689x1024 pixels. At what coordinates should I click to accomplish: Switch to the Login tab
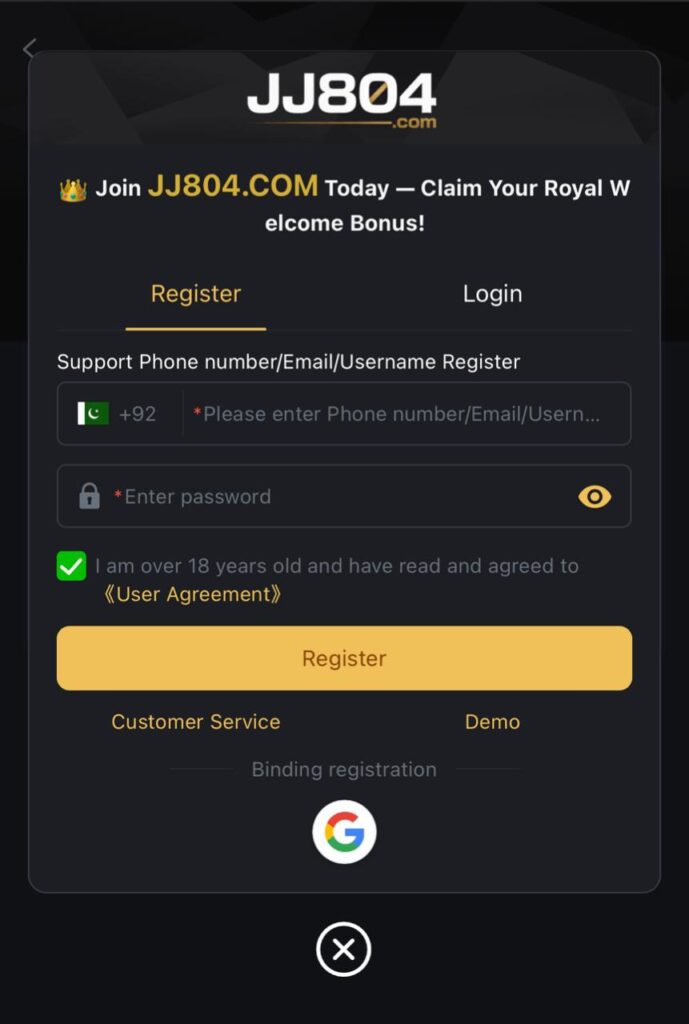[x=492, y=294]
